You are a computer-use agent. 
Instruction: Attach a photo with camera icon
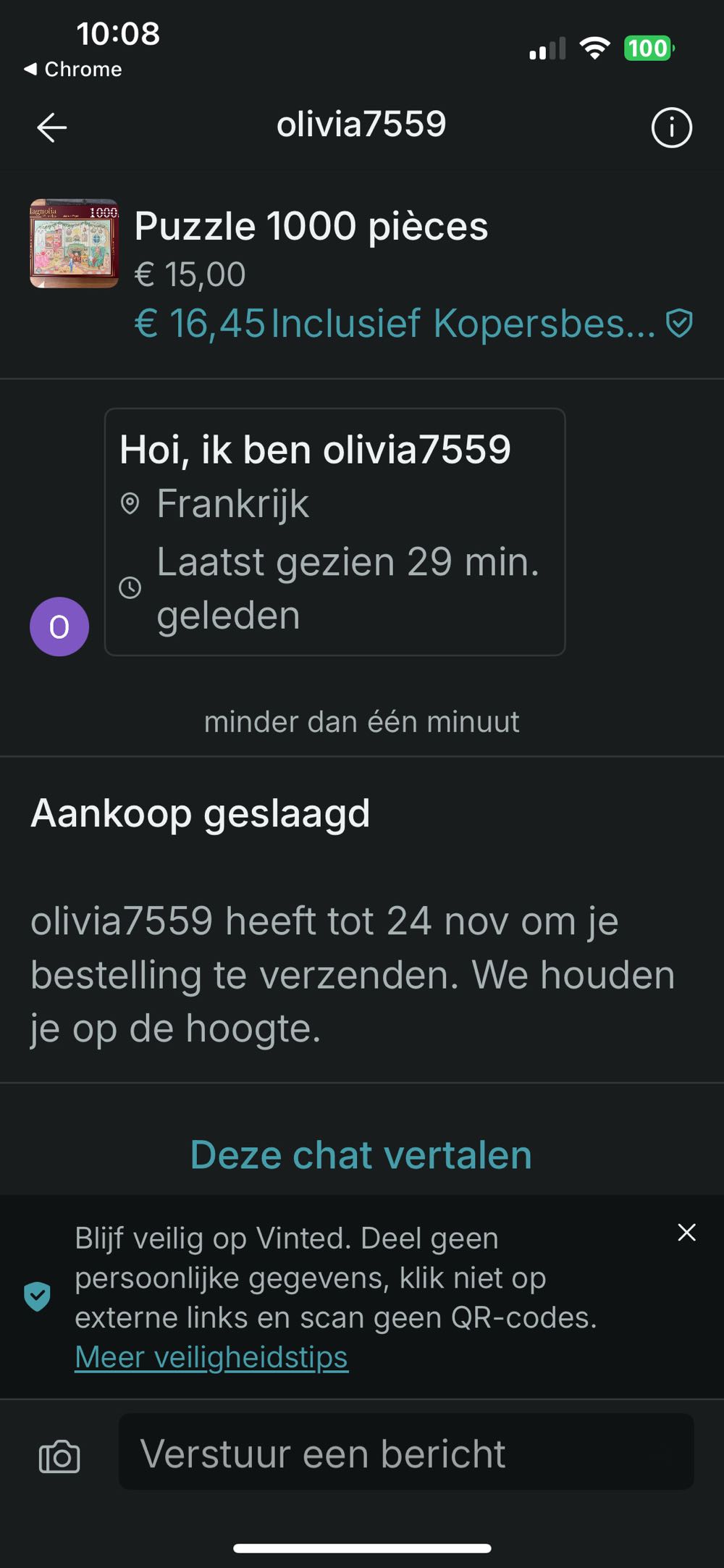tap(59, 1456)
